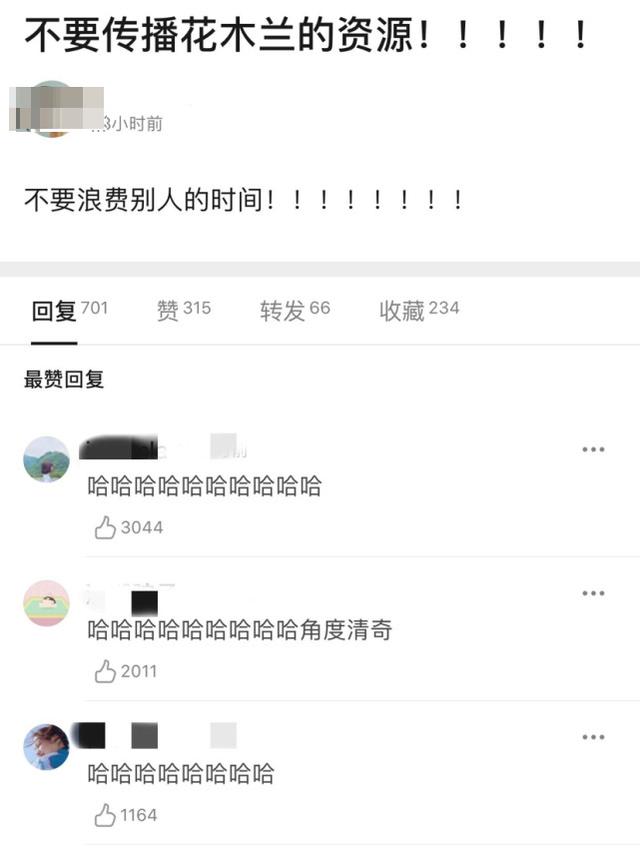Open overflow menu on the 角度清奇 comment
Image resolution: width=640 pixels, height=854 pixels.
(593, 594)
